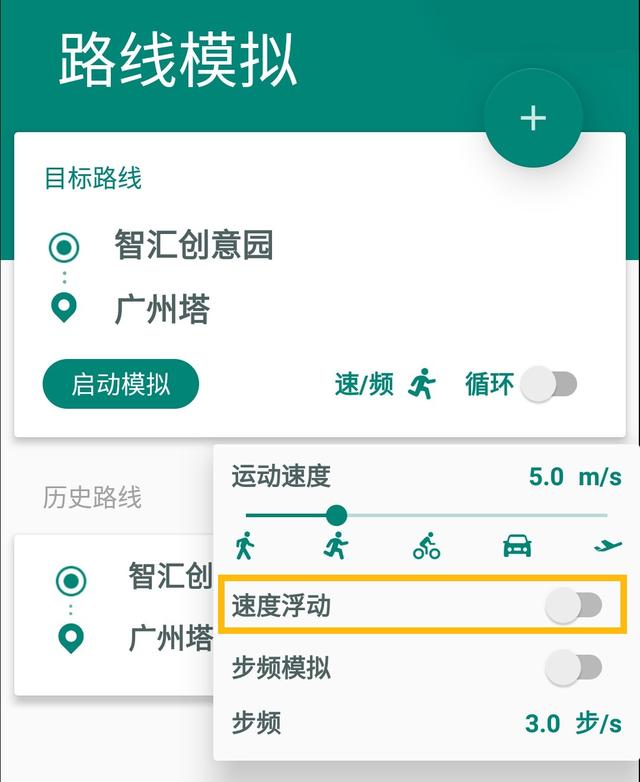Select the walking speed icon
This screenshot has width=640, height=782.
coord(245,546)
